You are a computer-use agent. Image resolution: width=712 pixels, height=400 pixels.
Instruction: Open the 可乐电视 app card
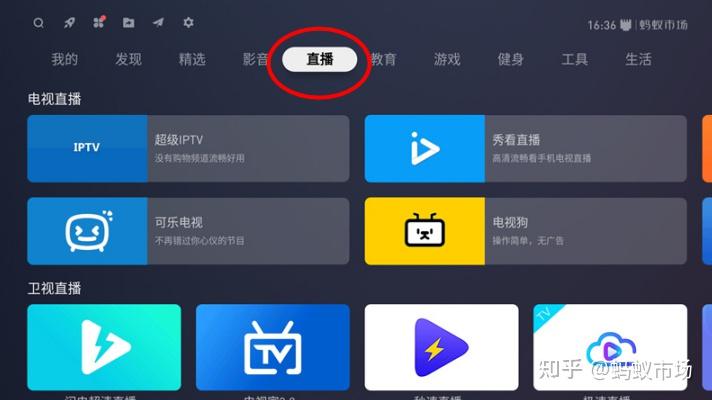click(188, 231)
